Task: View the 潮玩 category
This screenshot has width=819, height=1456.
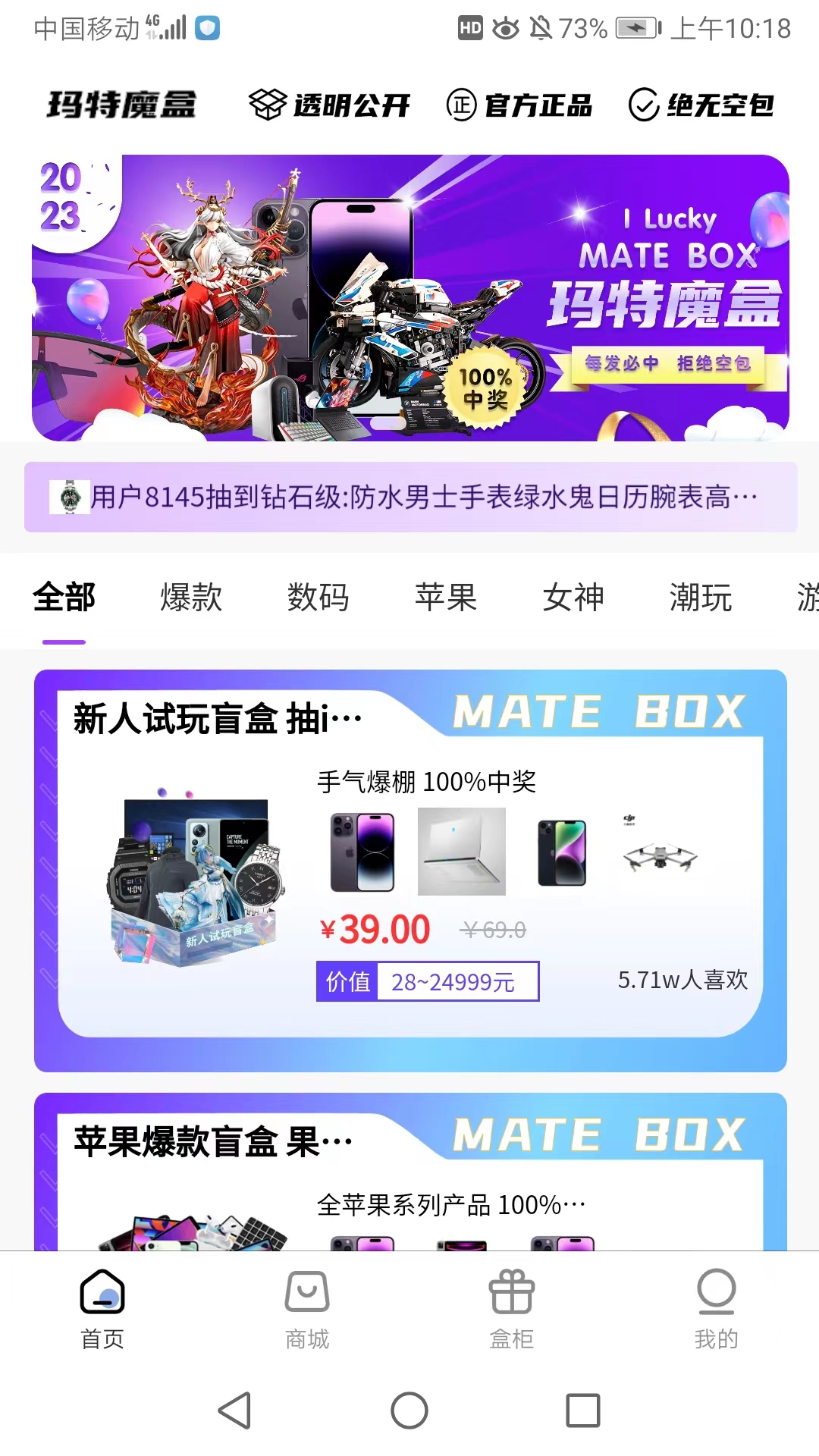Action: [701, 598]
